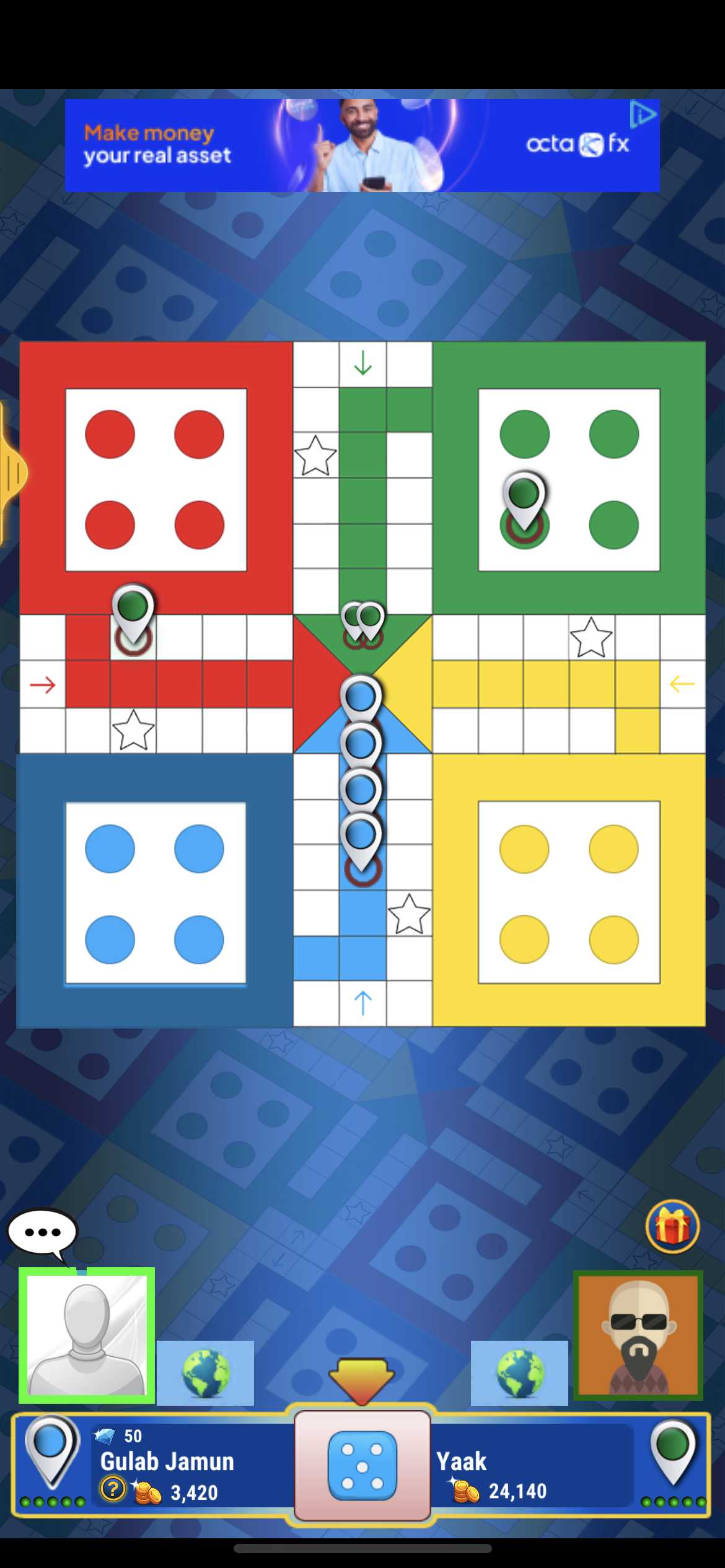Tap the help question mark by coins
The width and height of the screenshot is (725, 1568).
coord(112,1489)
